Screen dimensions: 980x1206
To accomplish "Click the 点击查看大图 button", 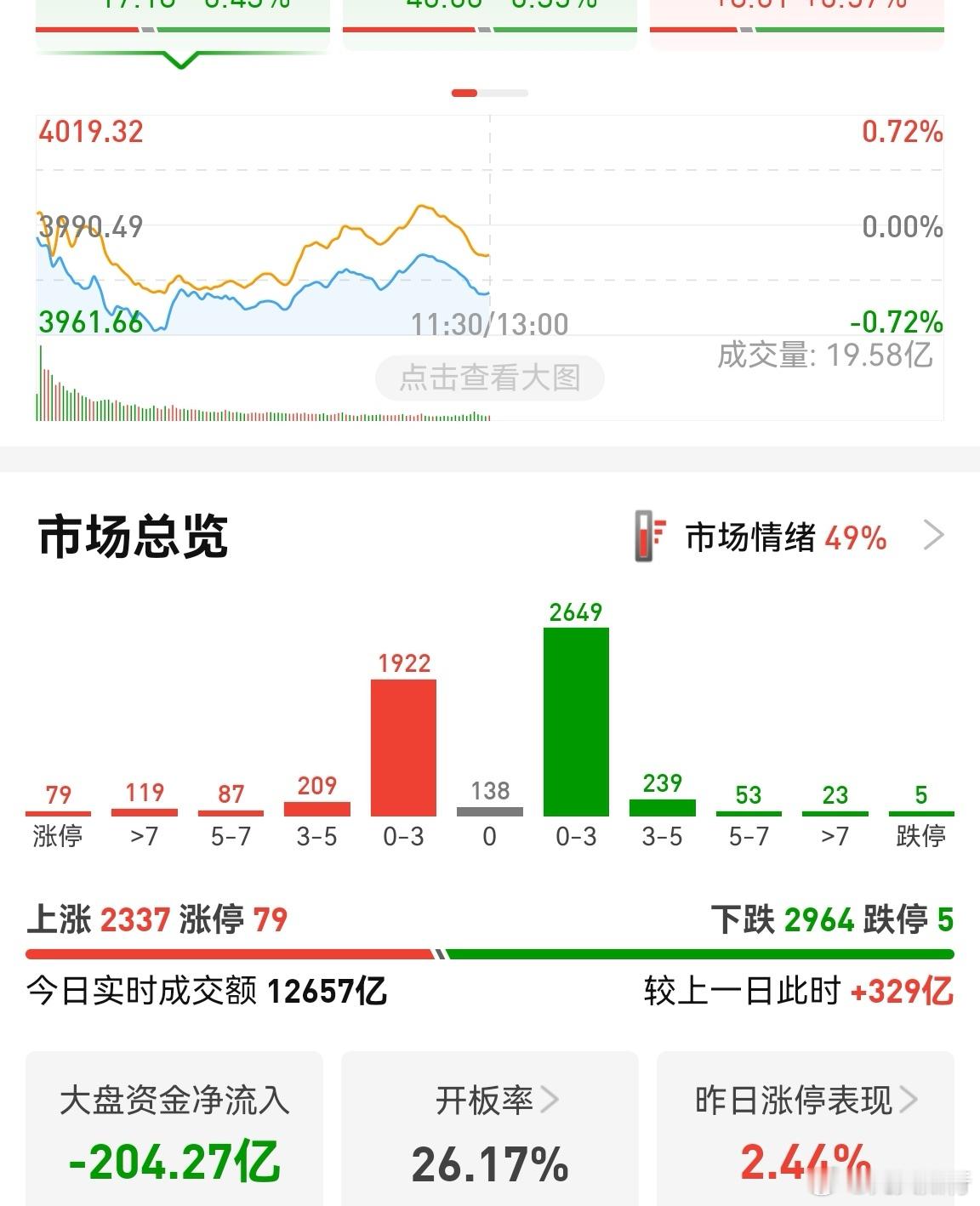I will (x=490, y=378).
